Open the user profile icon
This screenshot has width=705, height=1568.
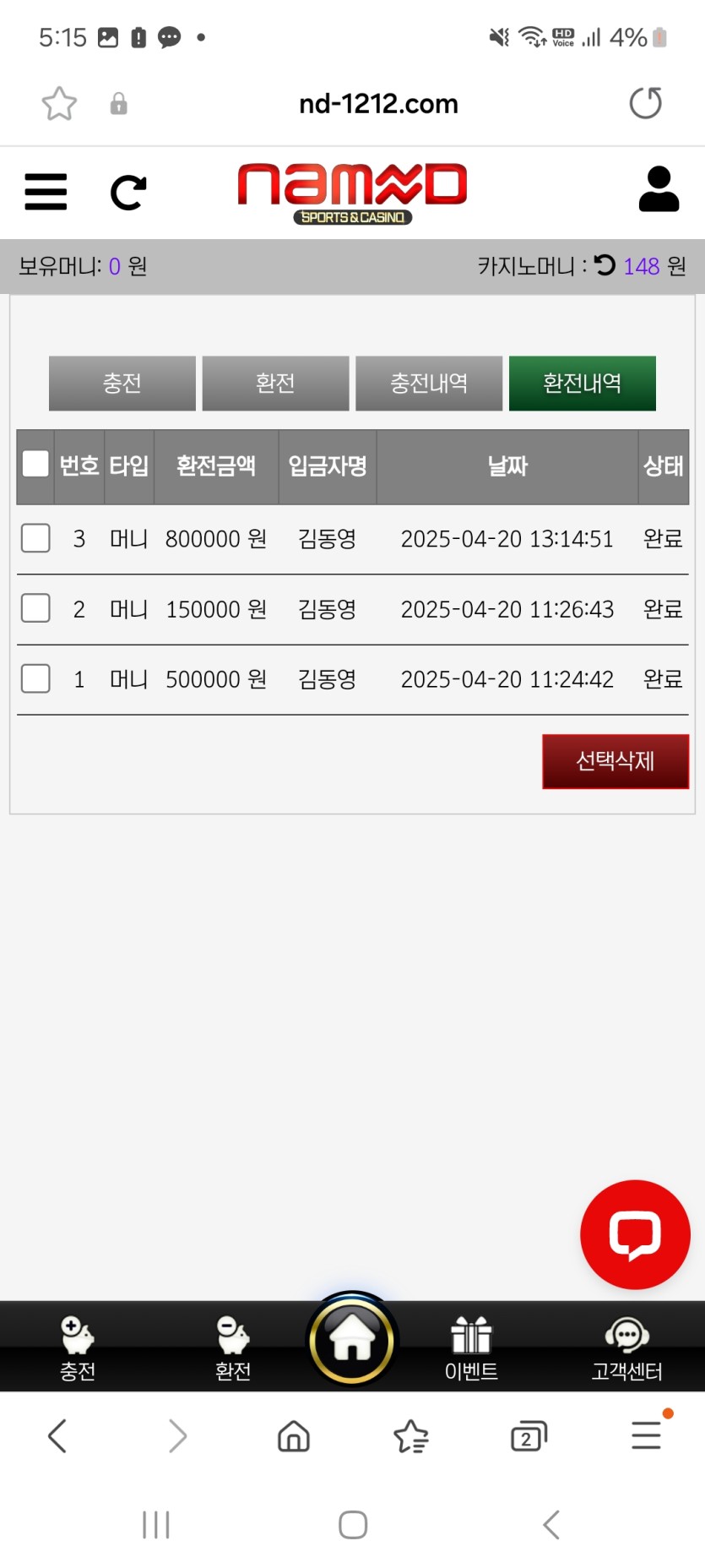click(x=659, y=189)
